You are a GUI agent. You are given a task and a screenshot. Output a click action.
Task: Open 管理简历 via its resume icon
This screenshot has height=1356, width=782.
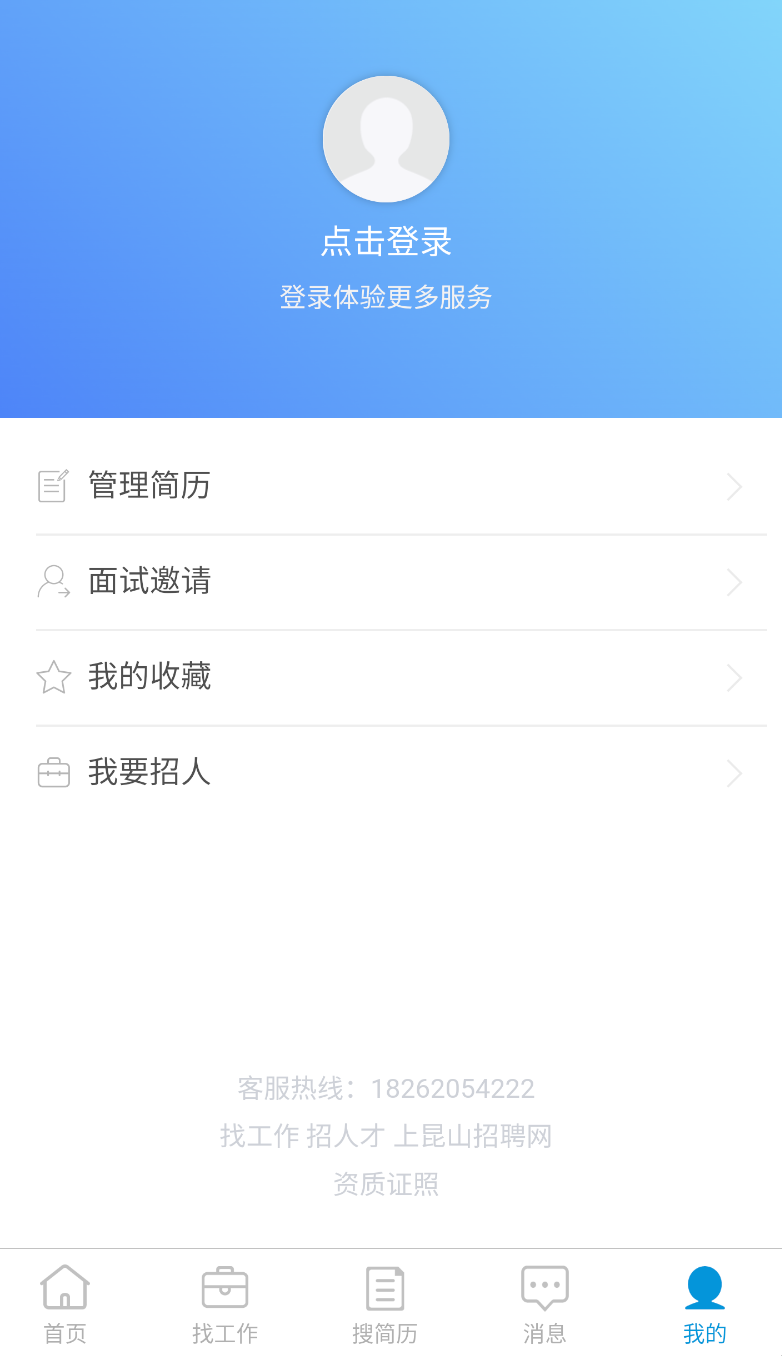[52, 486]
